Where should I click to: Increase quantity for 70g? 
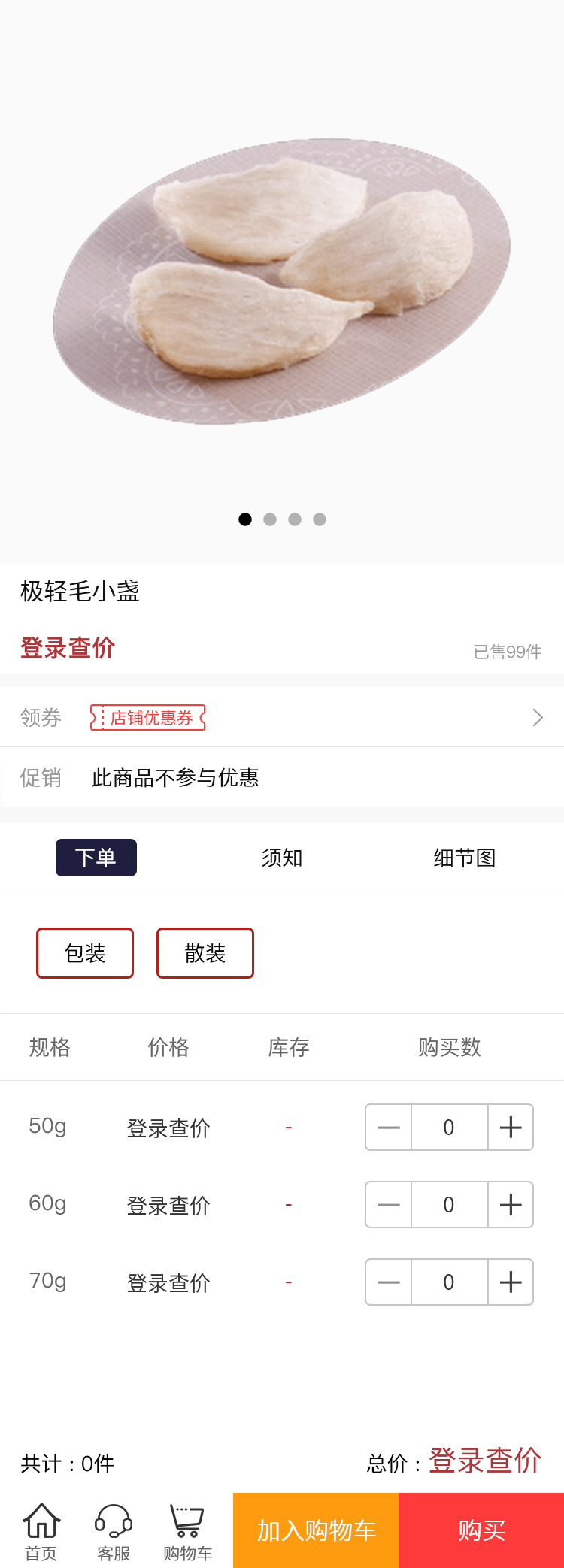tap(511, 1282)
